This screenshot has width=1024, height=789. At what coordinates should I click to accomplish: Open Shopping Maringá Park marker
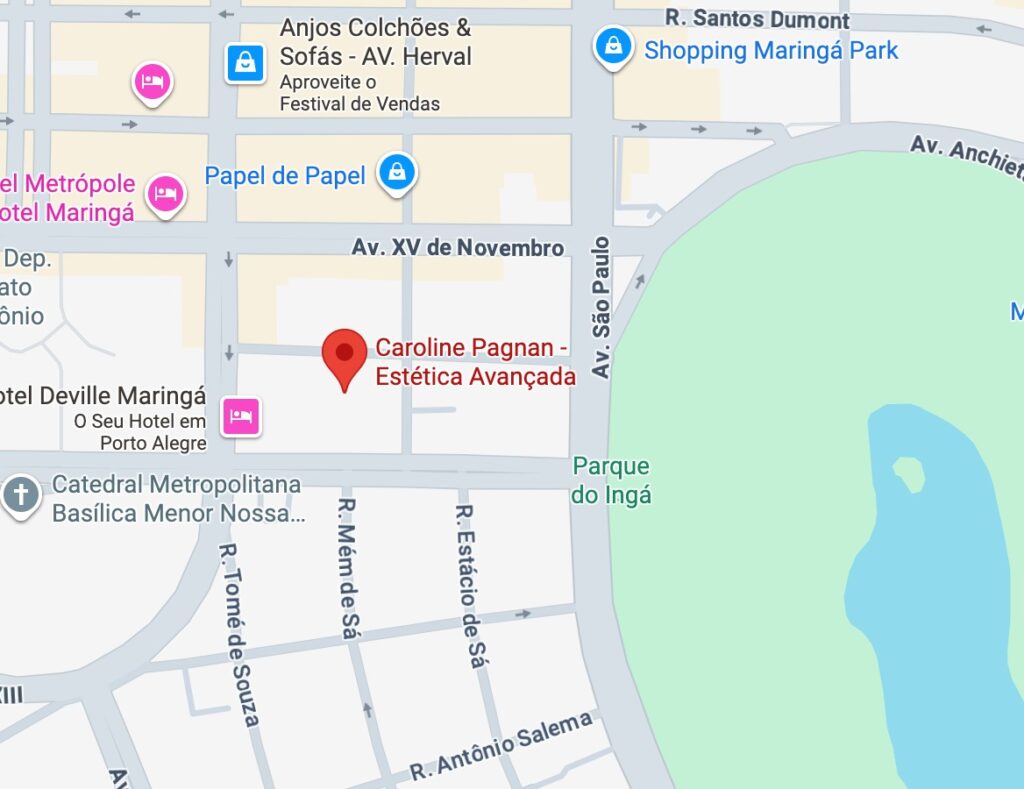613,46
